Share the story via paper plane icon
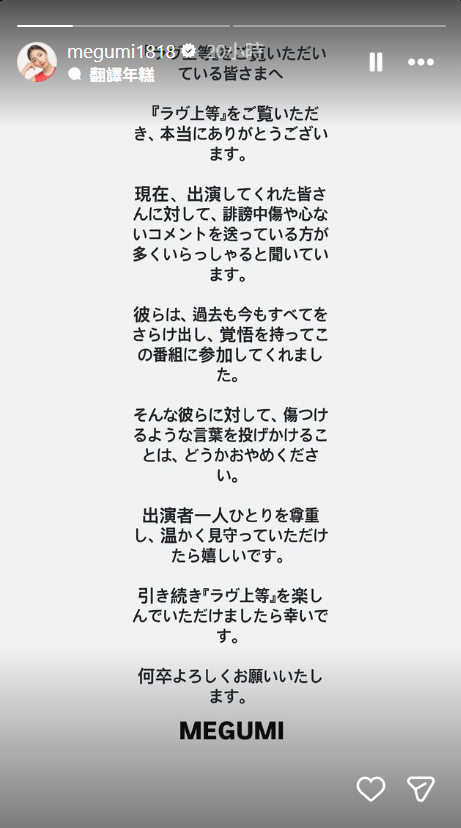The height and width of the screenshot is (828, 461). [x=421, y=789]
